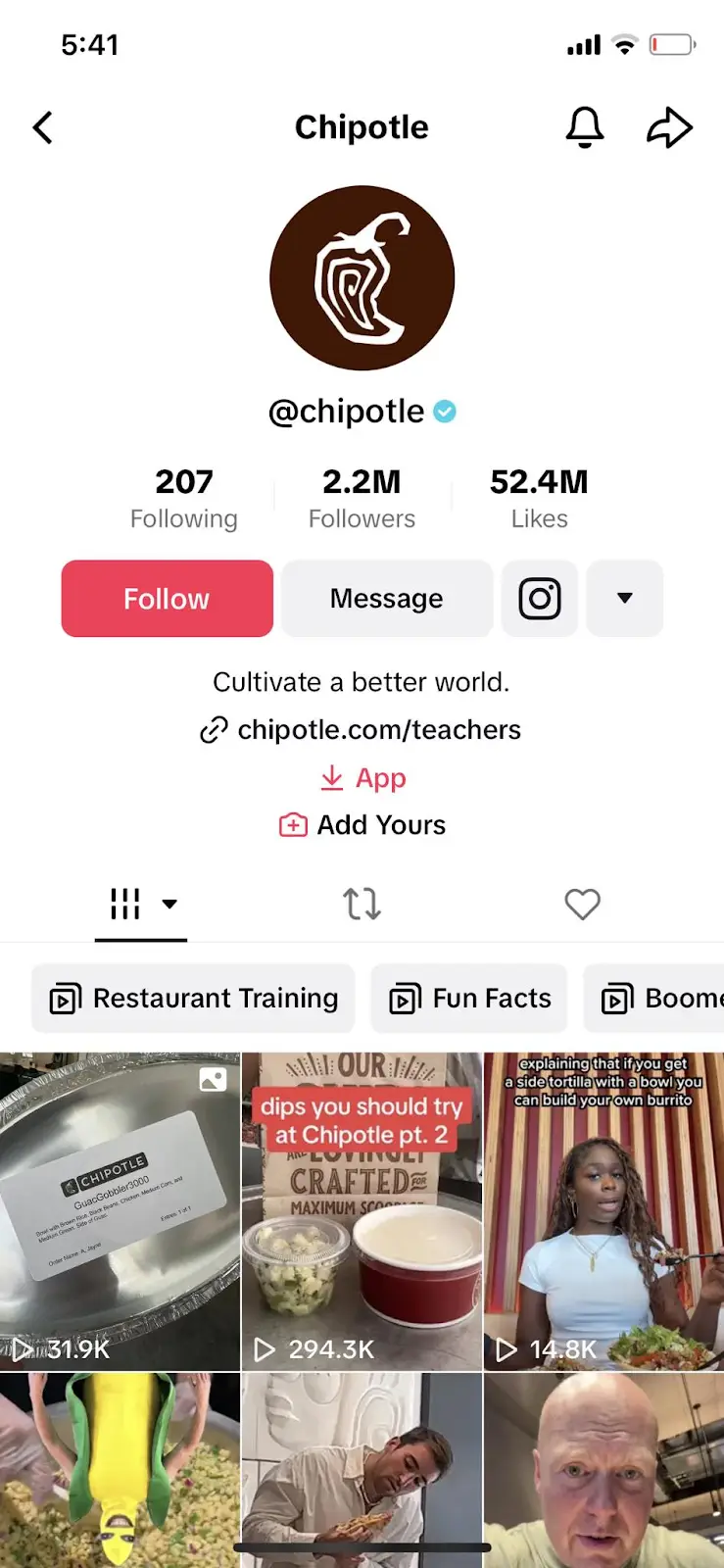Tap the verified badge next to @chipotle
The image size is (724, 1568).
tap(445, 412)
